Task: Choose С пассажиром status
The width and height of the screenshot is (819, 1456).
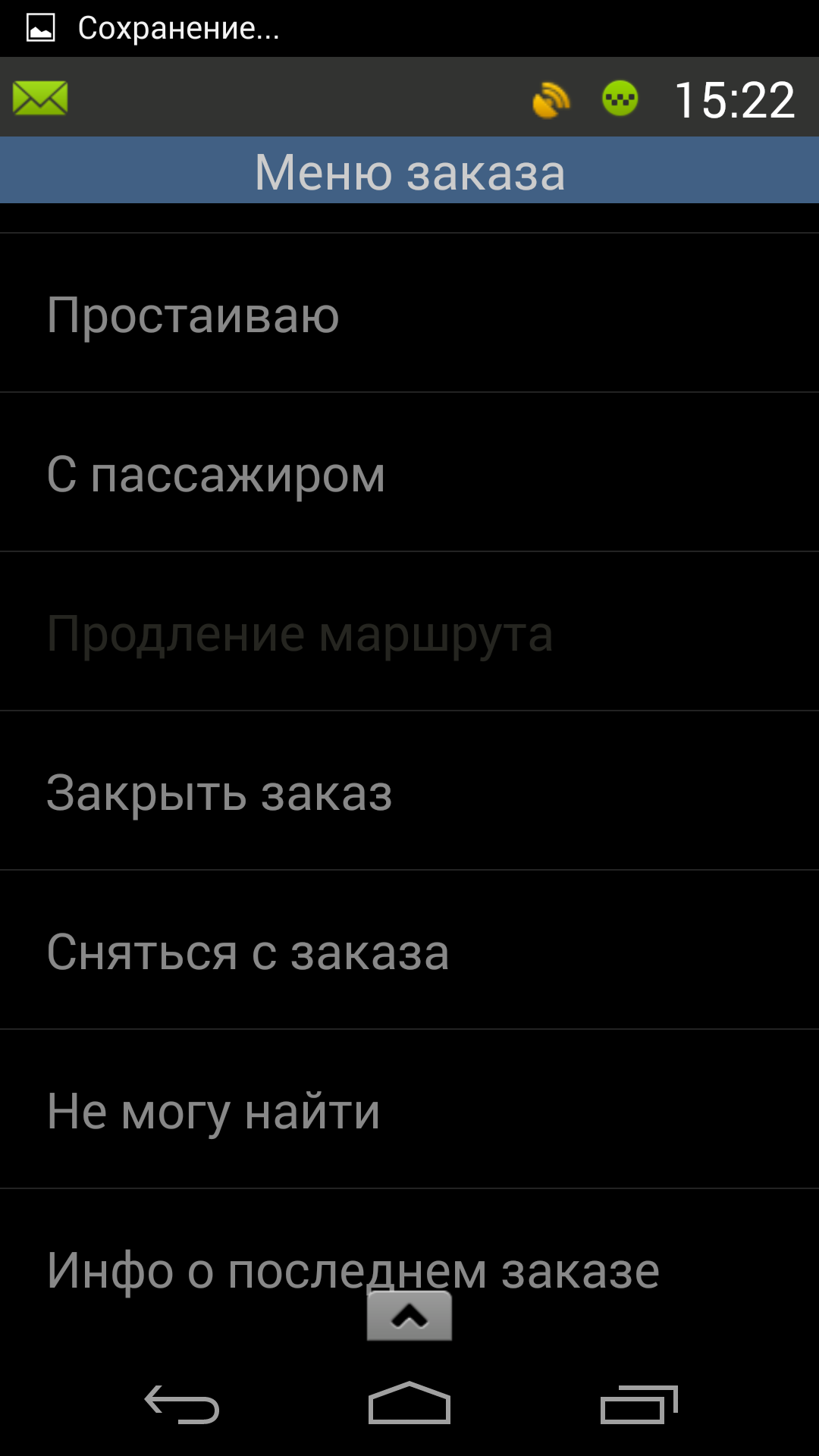Action: coord(409,472)
